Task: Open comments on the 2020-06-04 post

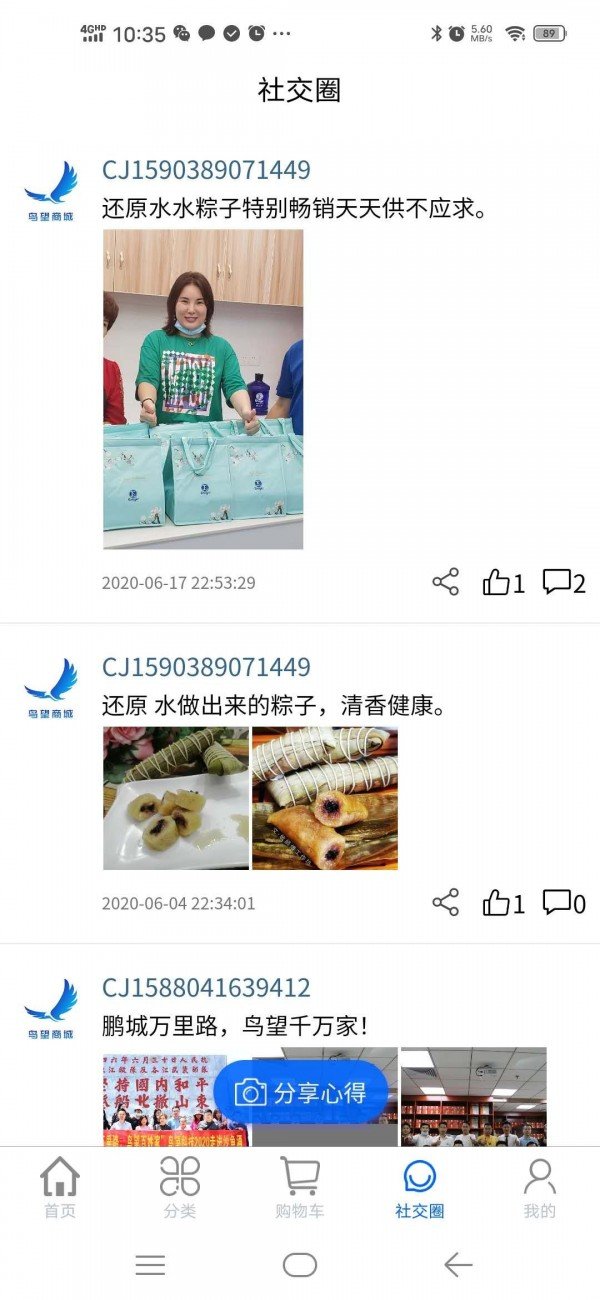Action: pyautogui.click(x=563, y=903)
